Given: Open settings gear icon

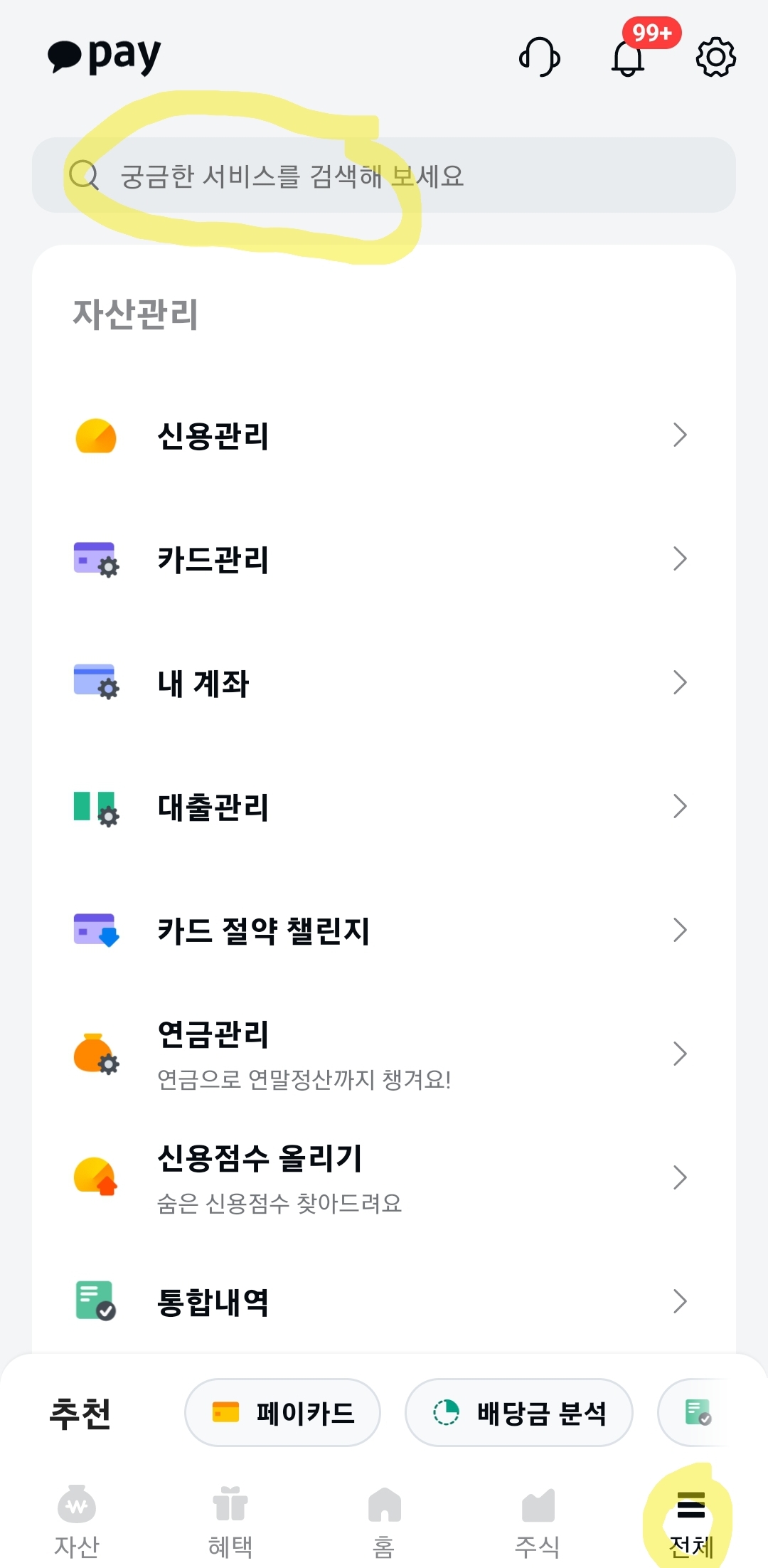Looking at the screenshot, I should click(715, 57).
